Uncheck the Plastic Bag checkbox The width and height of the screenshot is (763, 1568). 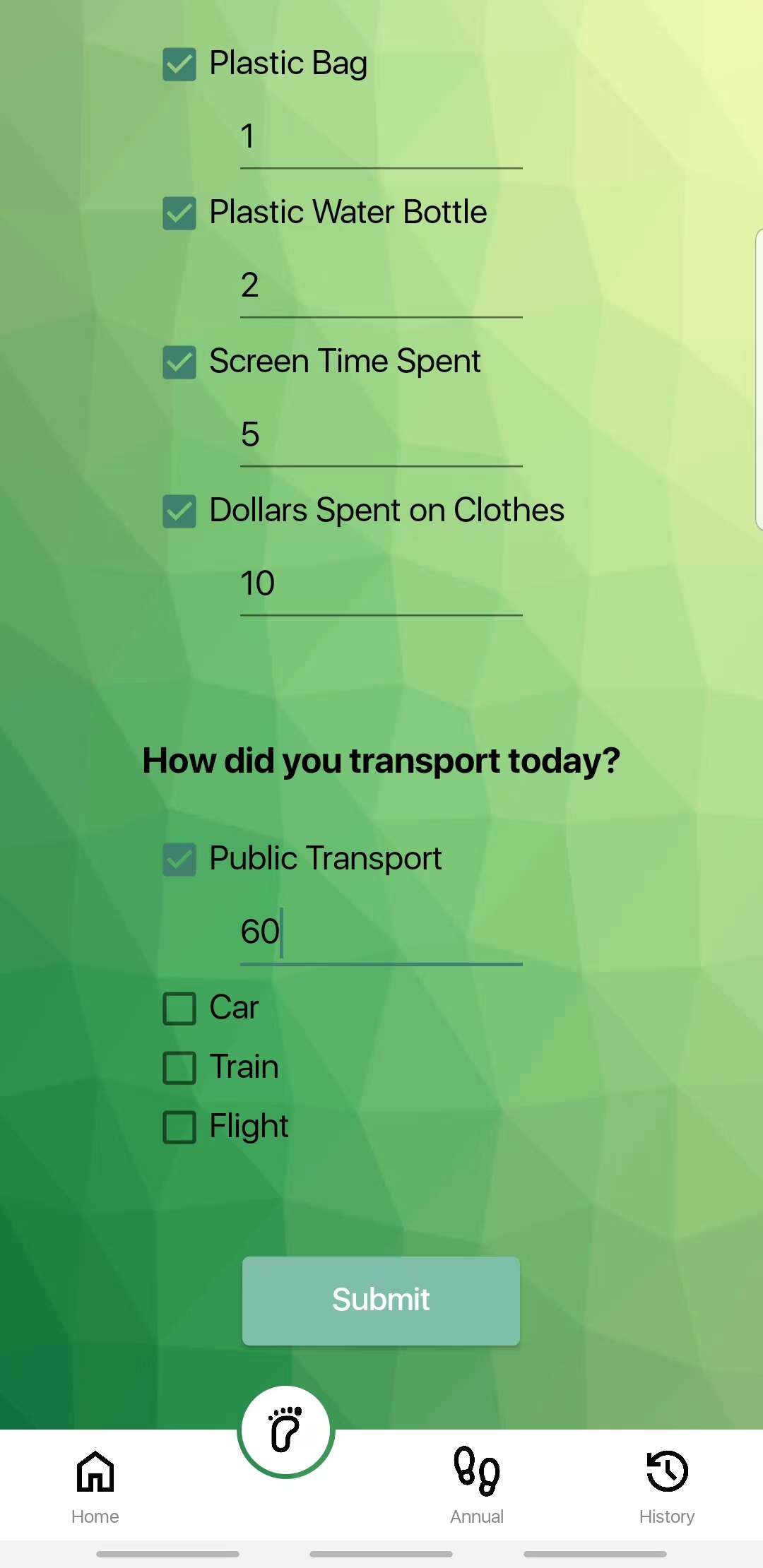[x=179, y=64]
